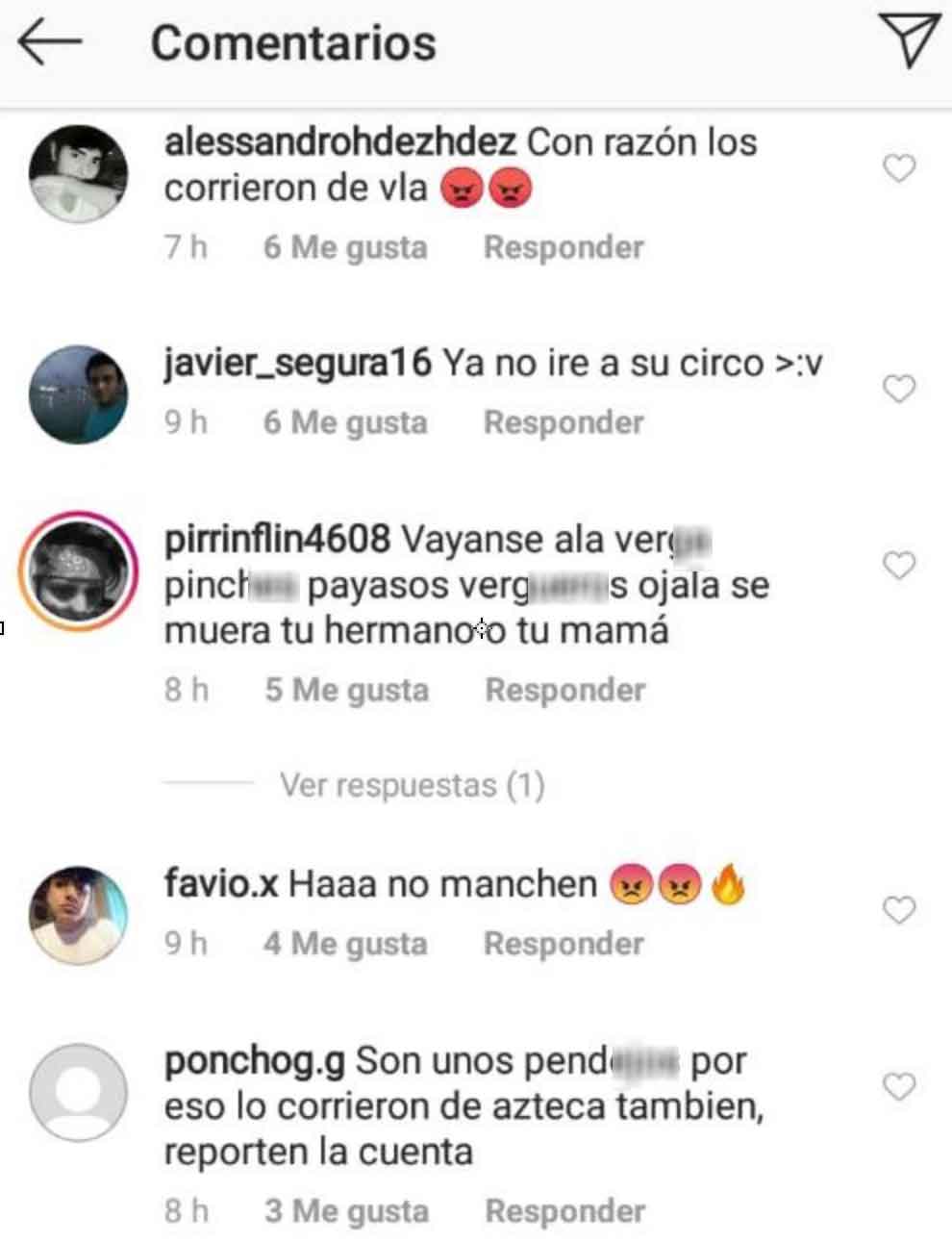View likes on alessandrohdezhdez's comment
952x1243 pixels.
(345, 247)
